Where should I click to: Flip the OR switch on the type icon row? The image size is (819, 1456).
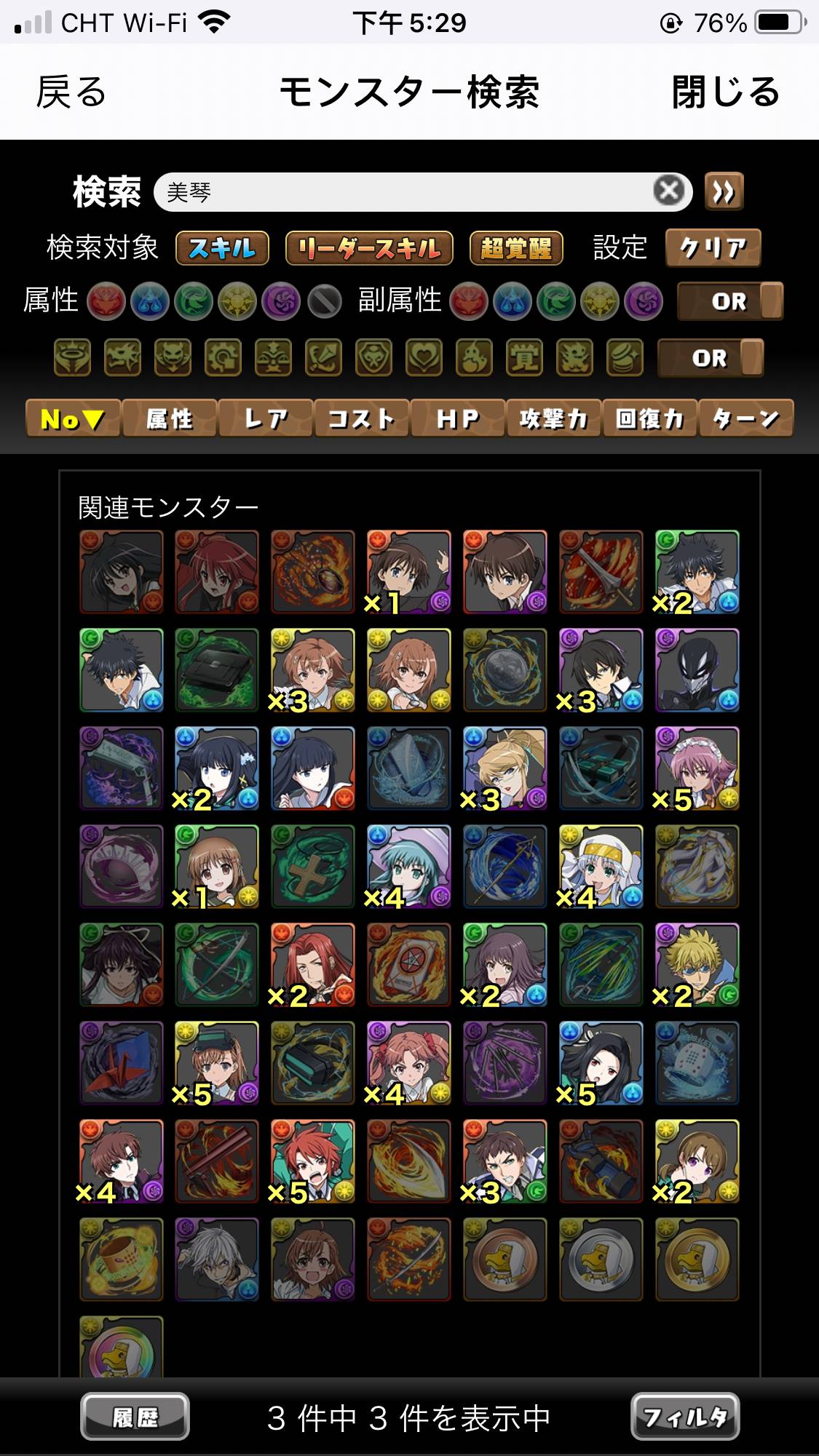711,358
